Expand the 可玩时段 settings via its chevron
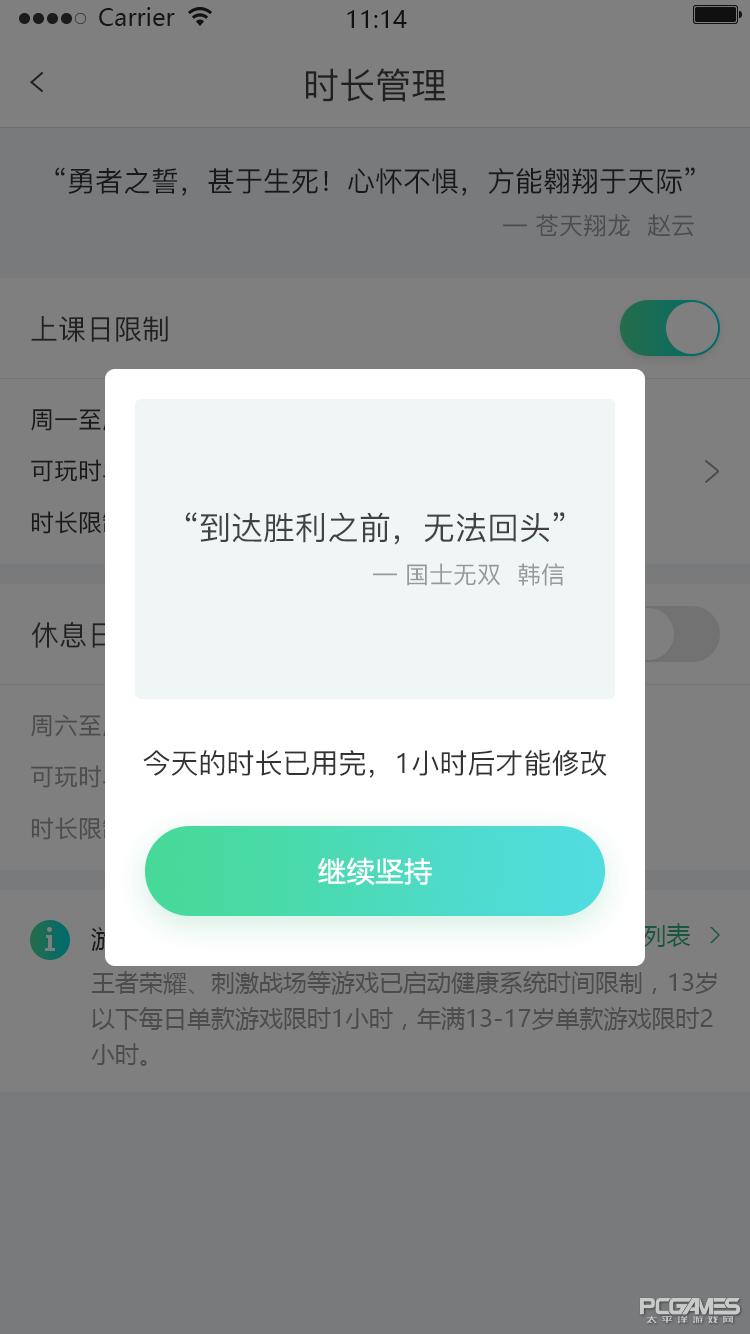Screen dimensions: 750x1334 pos(712,471)
